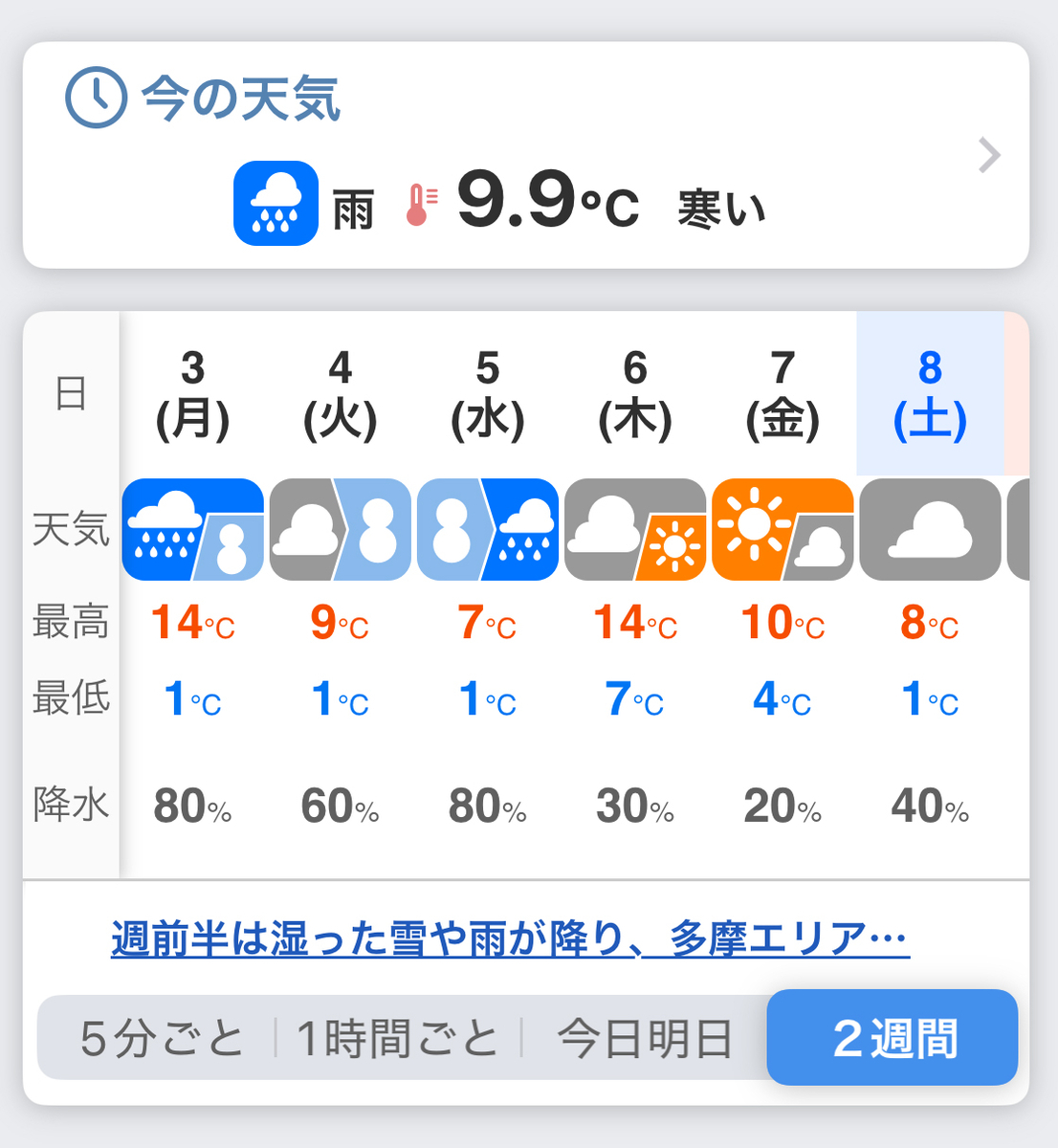
Task: Switch to the 1時間ごと tab
Action: [x=398, y=1038]
